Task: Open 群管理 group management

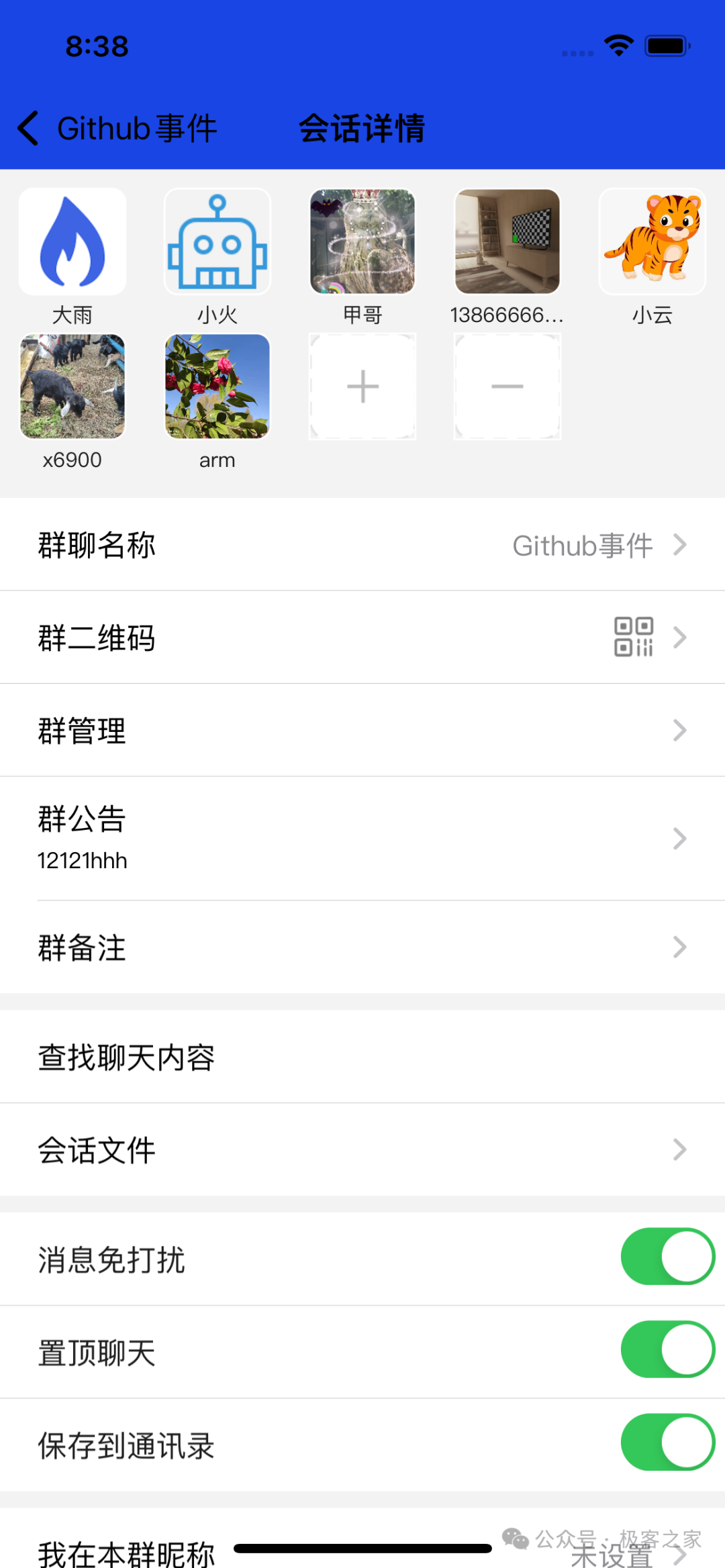Action: (x=362, y=730)
